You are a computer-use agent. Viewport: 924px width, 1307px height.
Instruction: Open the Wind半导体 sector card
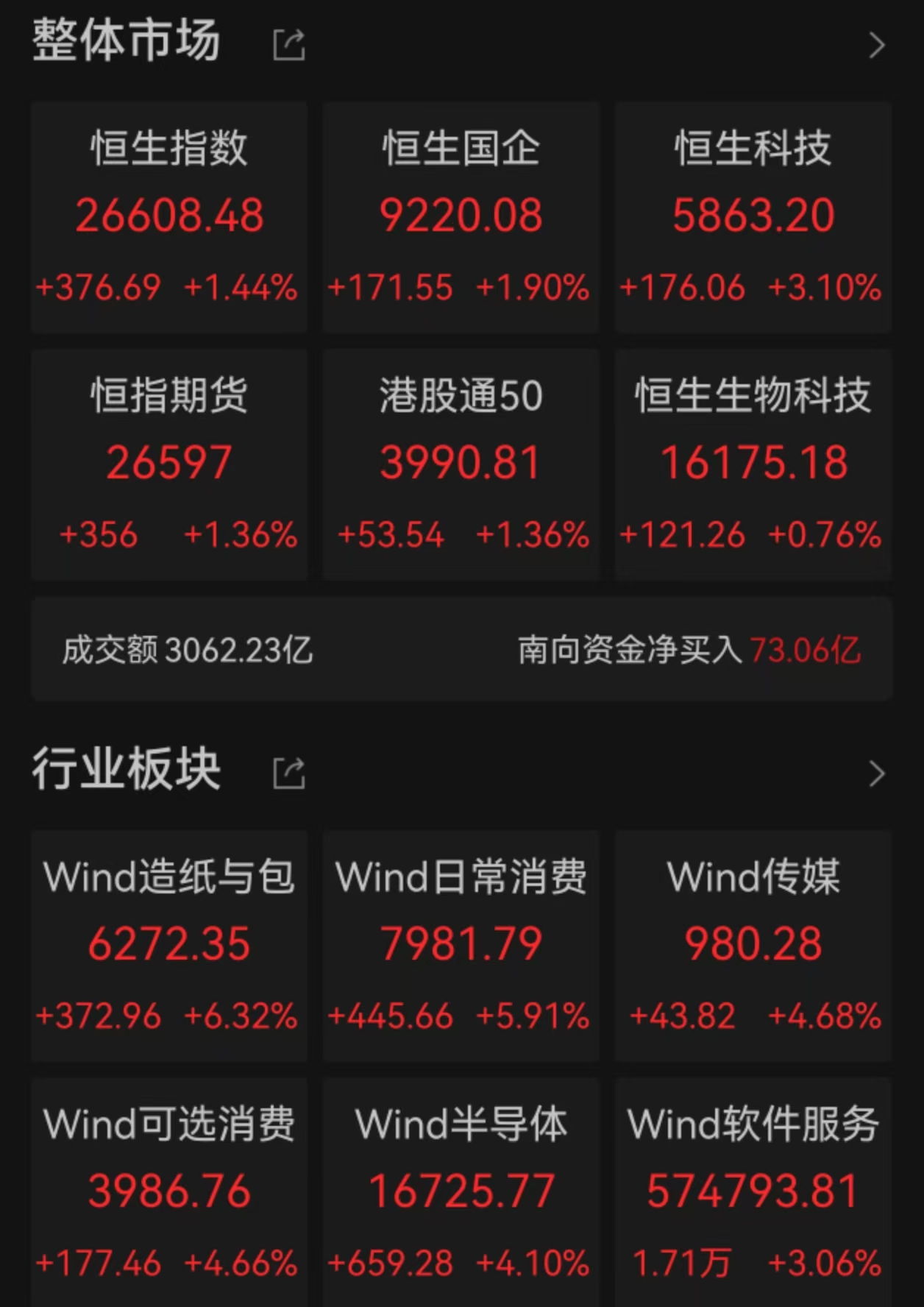[x=461, y=1192]
